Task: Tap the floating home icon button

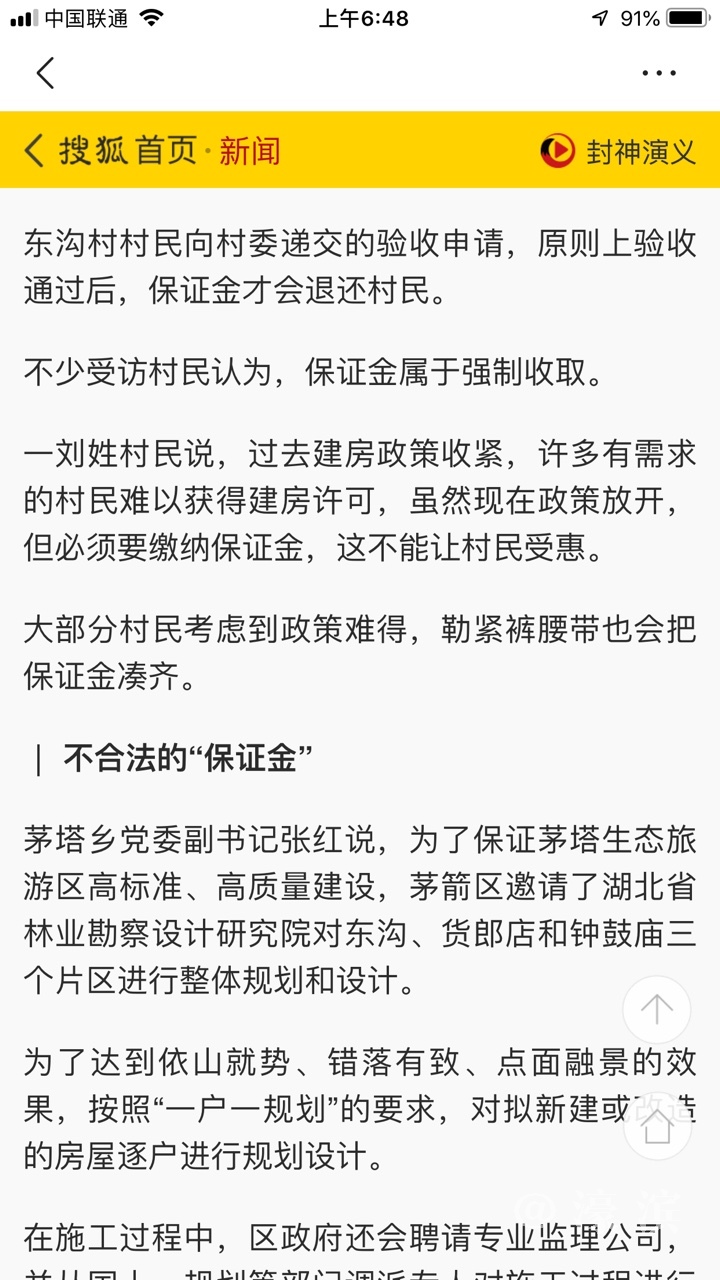Action: tap(656, 1124)
